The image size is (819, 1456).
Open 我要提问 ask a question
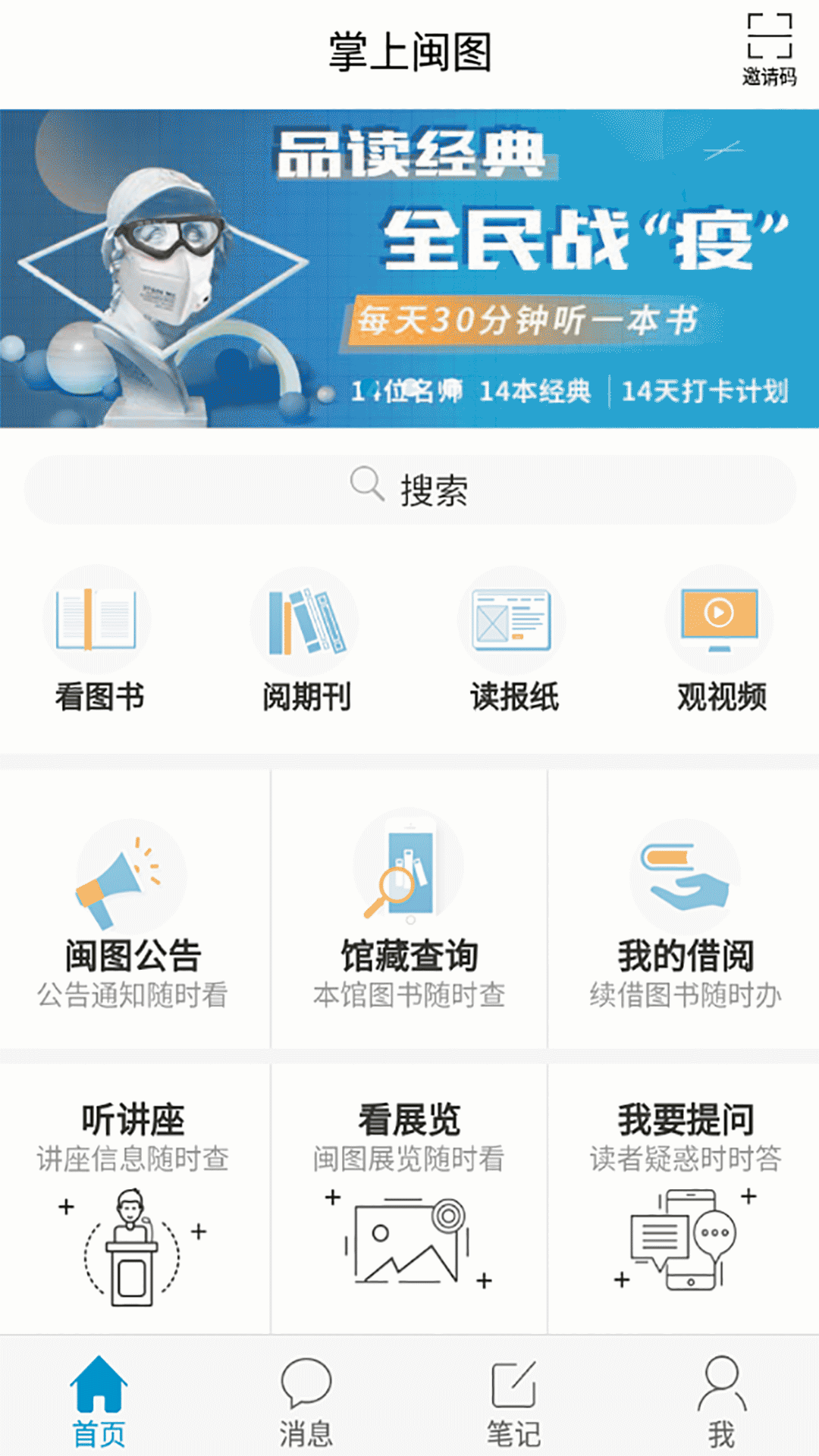click(x=685, y=1198)
